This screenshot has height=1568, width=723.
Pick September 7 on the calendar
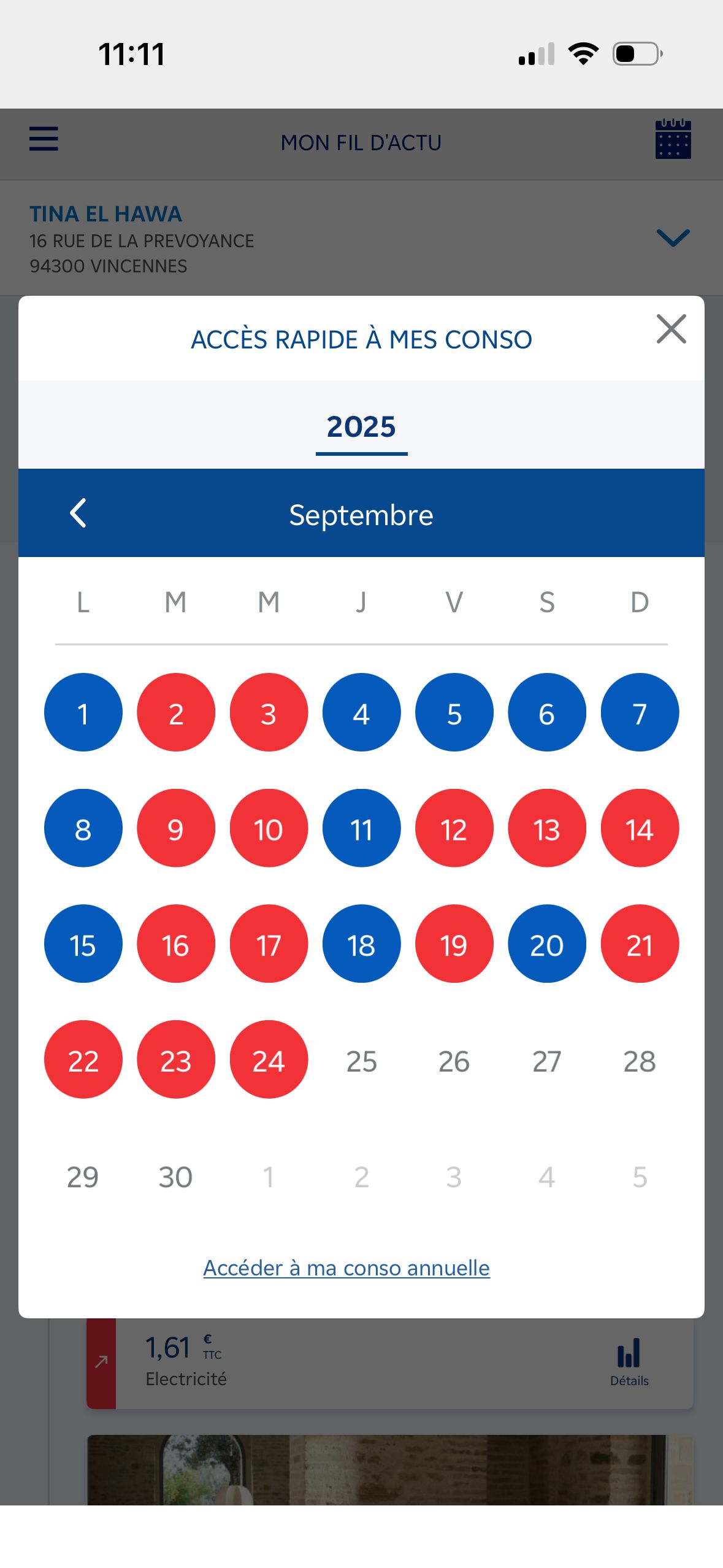(x=640, y=713)
